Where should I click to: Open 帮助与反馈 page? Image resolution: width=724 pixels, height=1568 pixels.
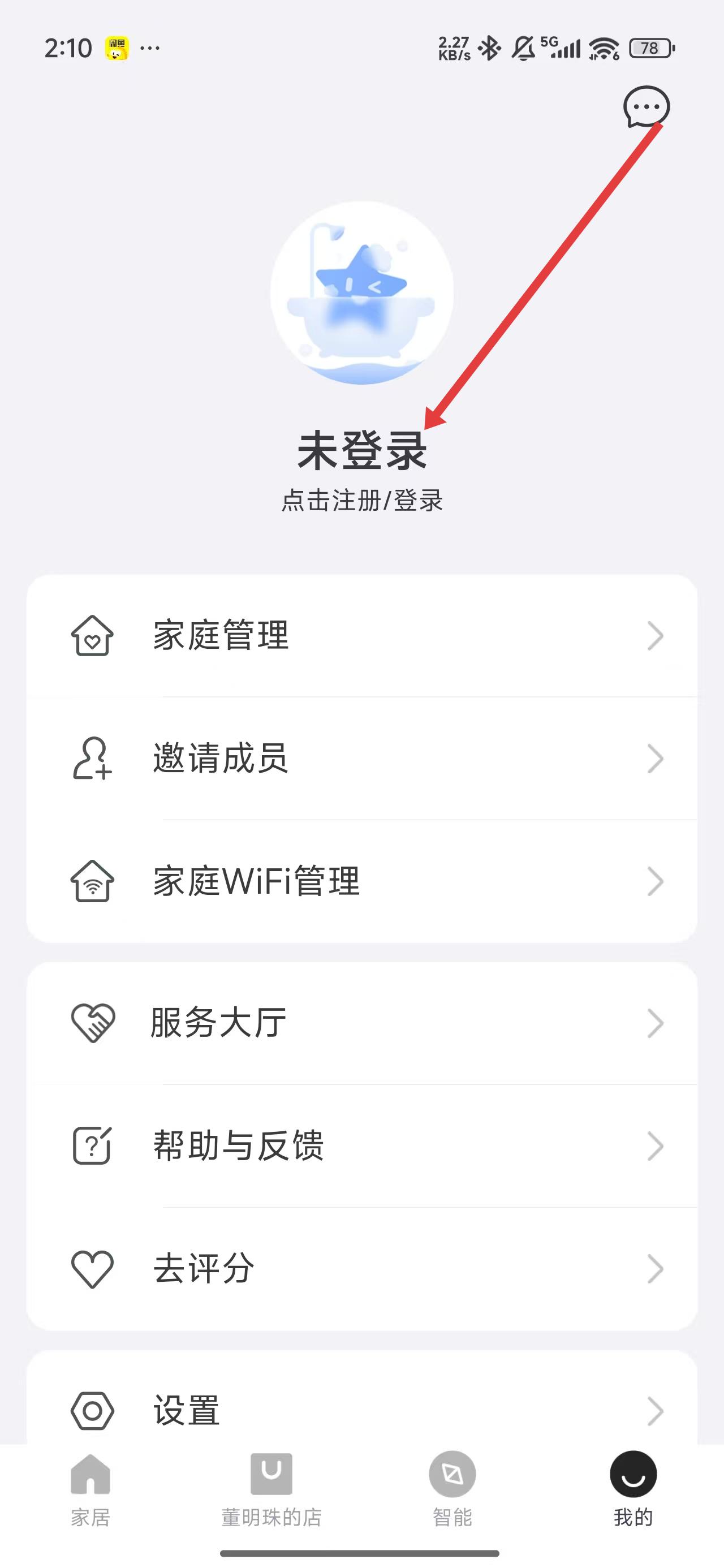point(361,1145)
